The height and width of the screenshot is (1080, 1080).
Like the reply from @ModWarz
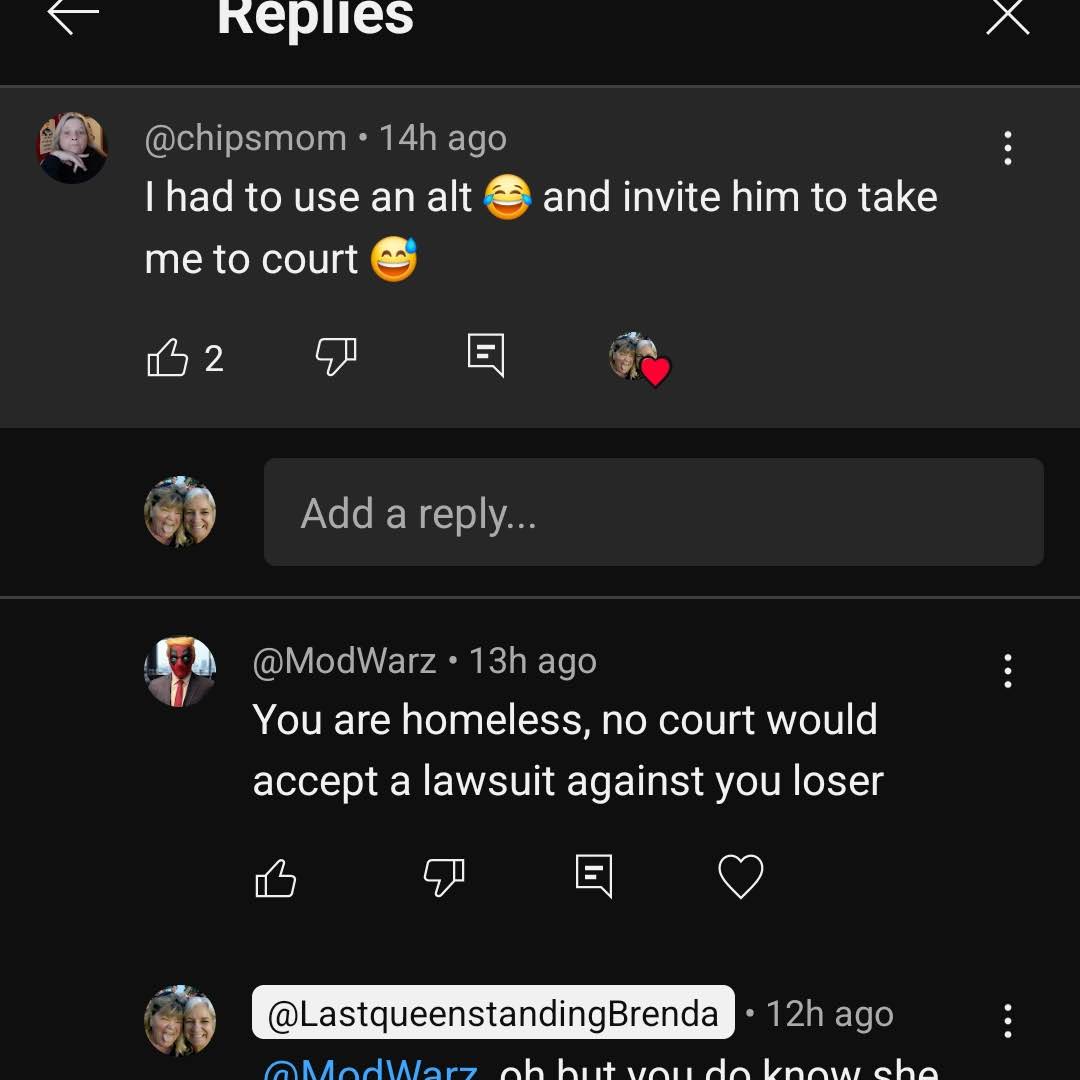[x=276, y=878]
